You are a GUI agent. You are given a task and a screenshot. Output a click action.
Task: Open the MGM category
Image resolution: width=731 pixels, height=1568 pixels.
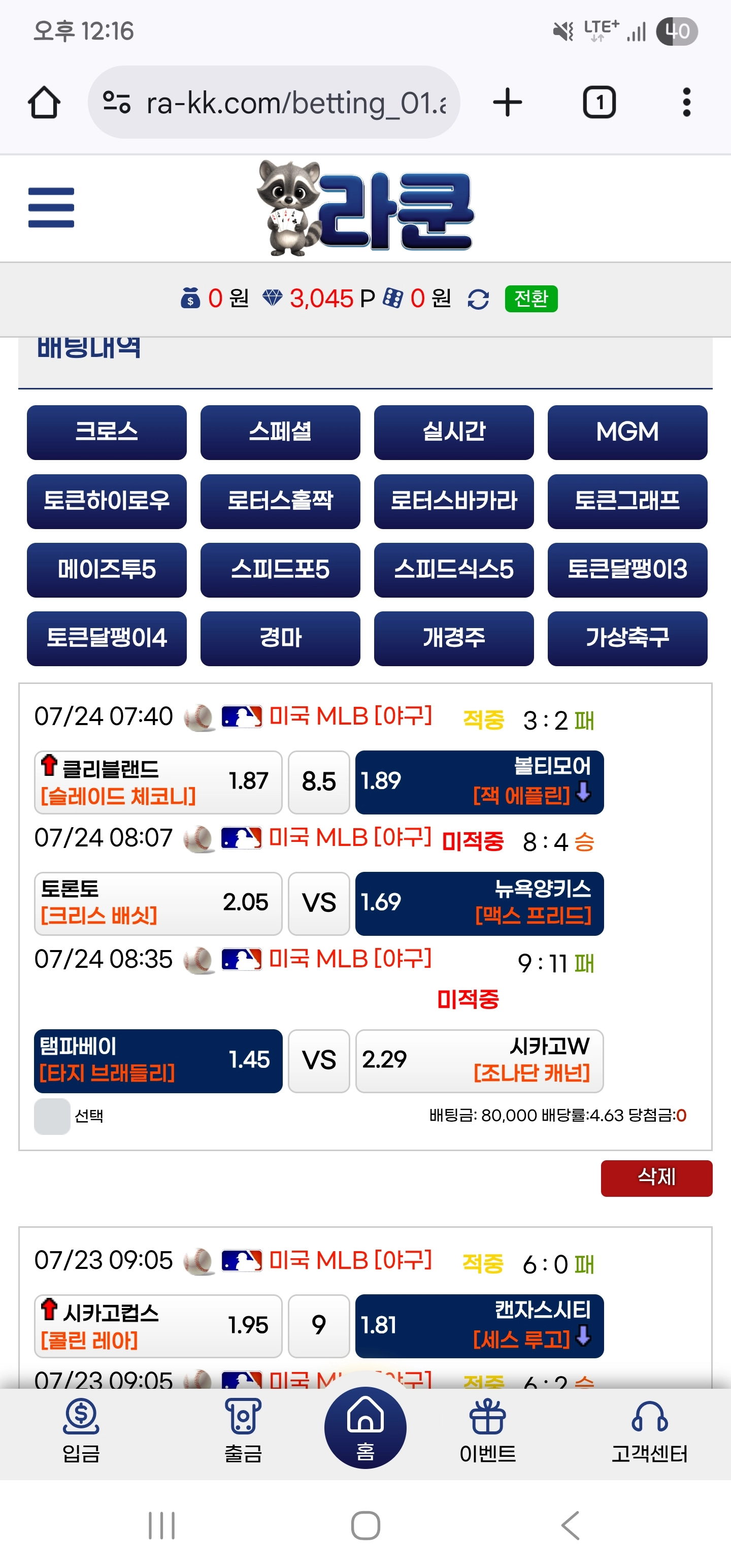(627, 432)
